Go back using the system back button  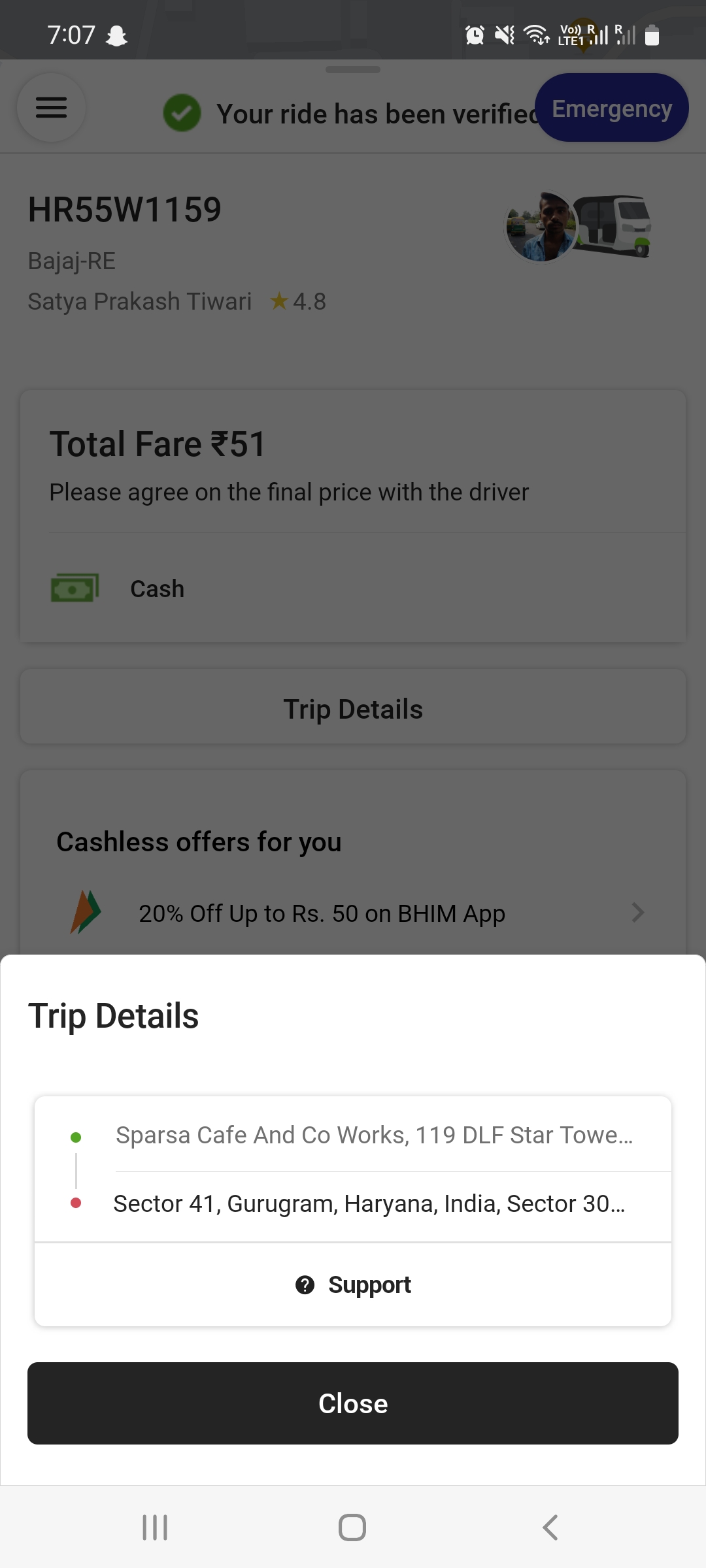550,1527
